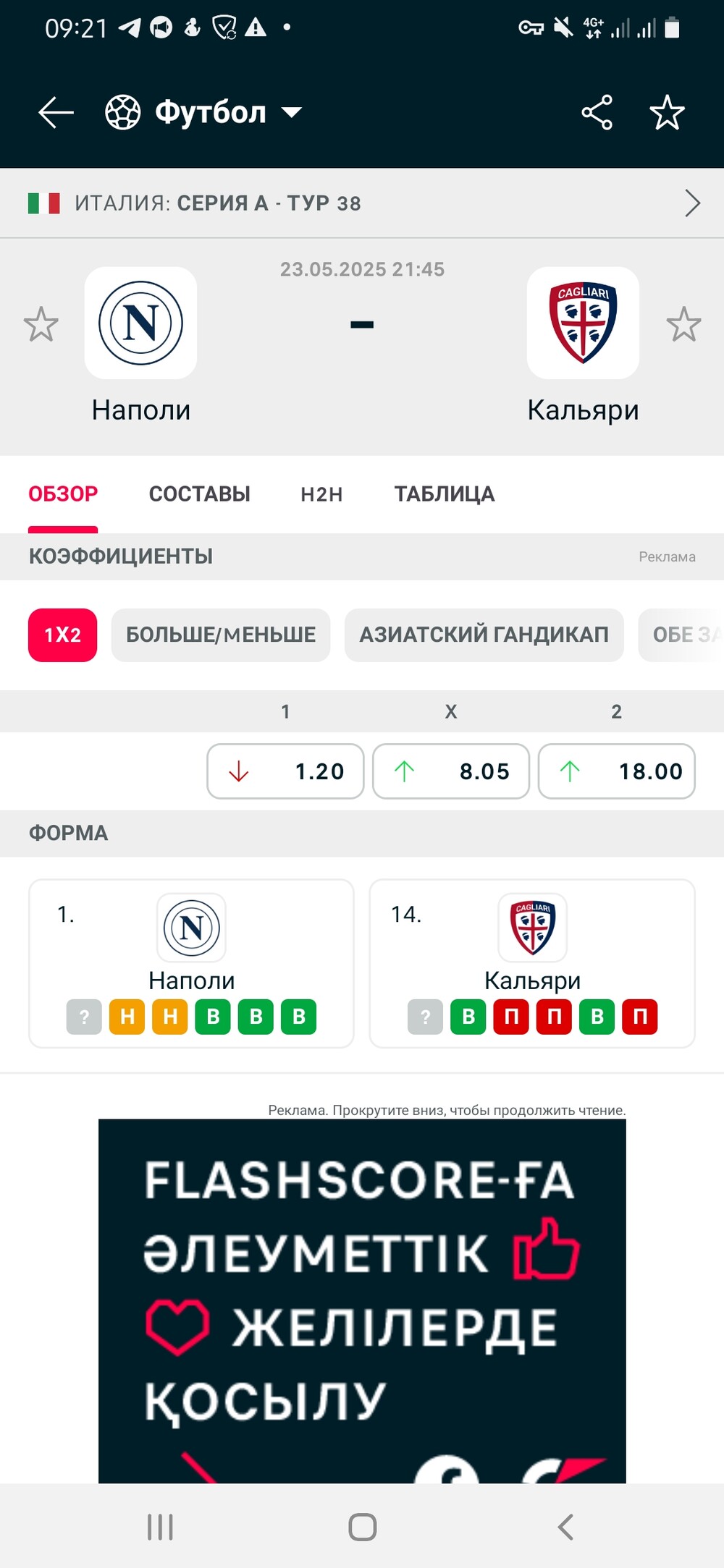
Task: Open the Серия А league row
Action: pos(362,203)
